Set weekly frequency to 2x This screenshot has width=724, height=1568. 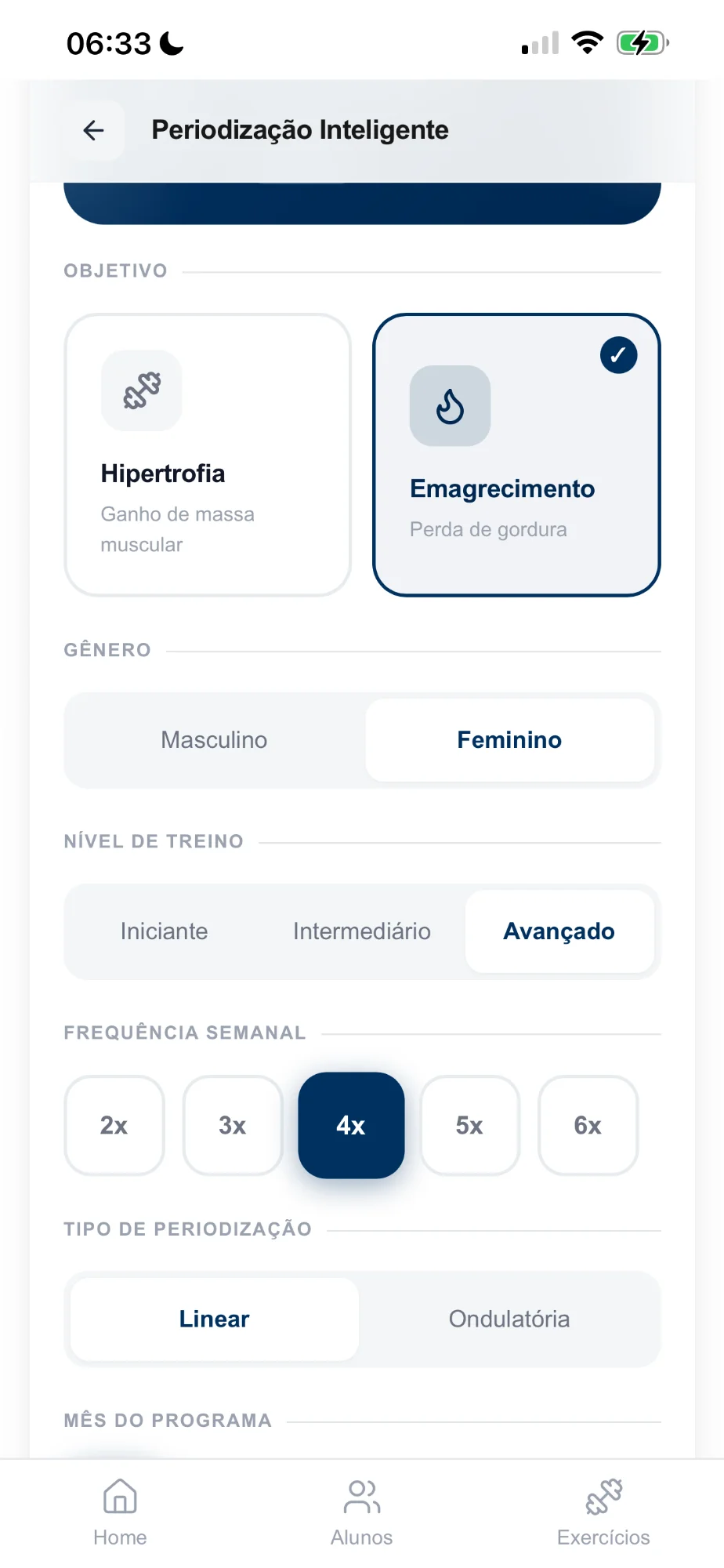114,1125
